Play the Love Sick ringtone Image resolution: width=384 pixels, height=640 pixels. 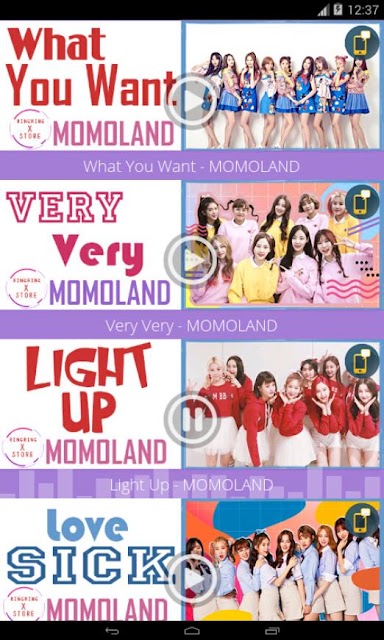(192, 580)
